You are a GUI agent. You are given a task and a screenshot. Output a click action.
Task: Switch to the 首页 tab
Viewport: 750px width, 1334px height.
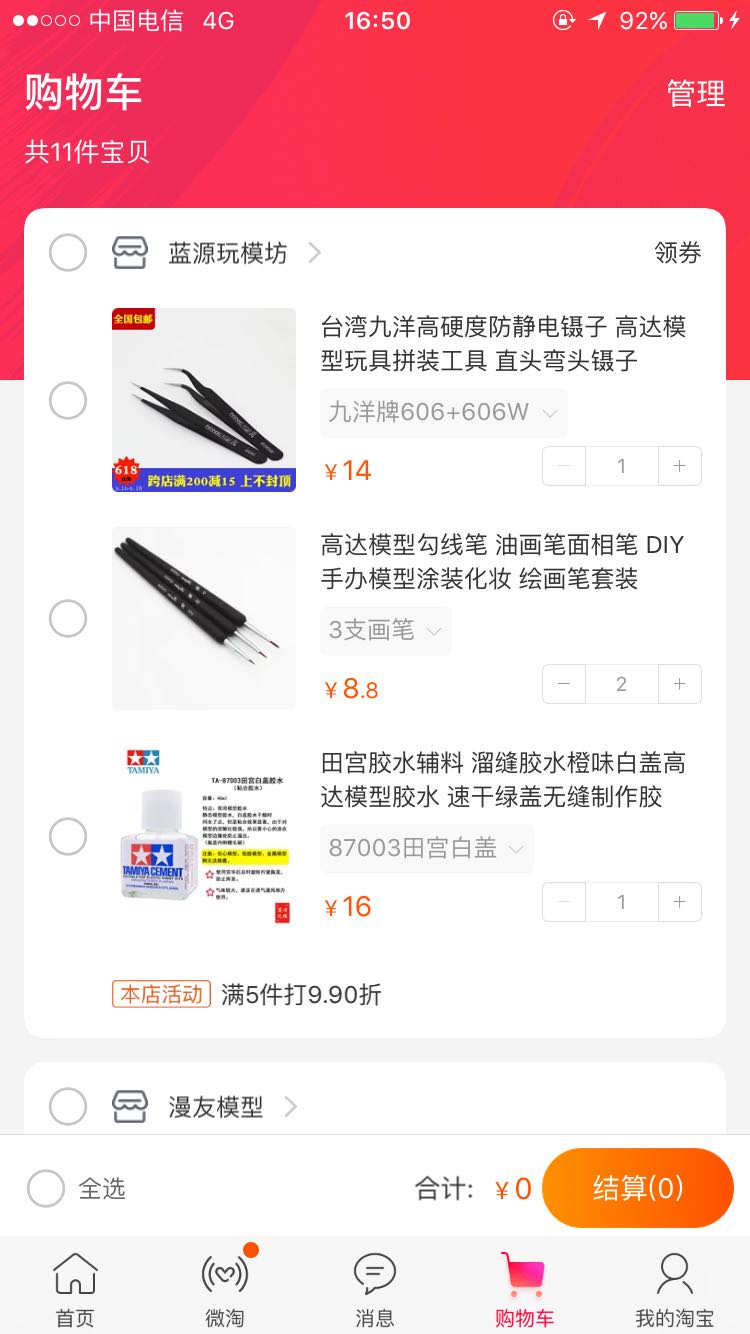point(75,1289)
